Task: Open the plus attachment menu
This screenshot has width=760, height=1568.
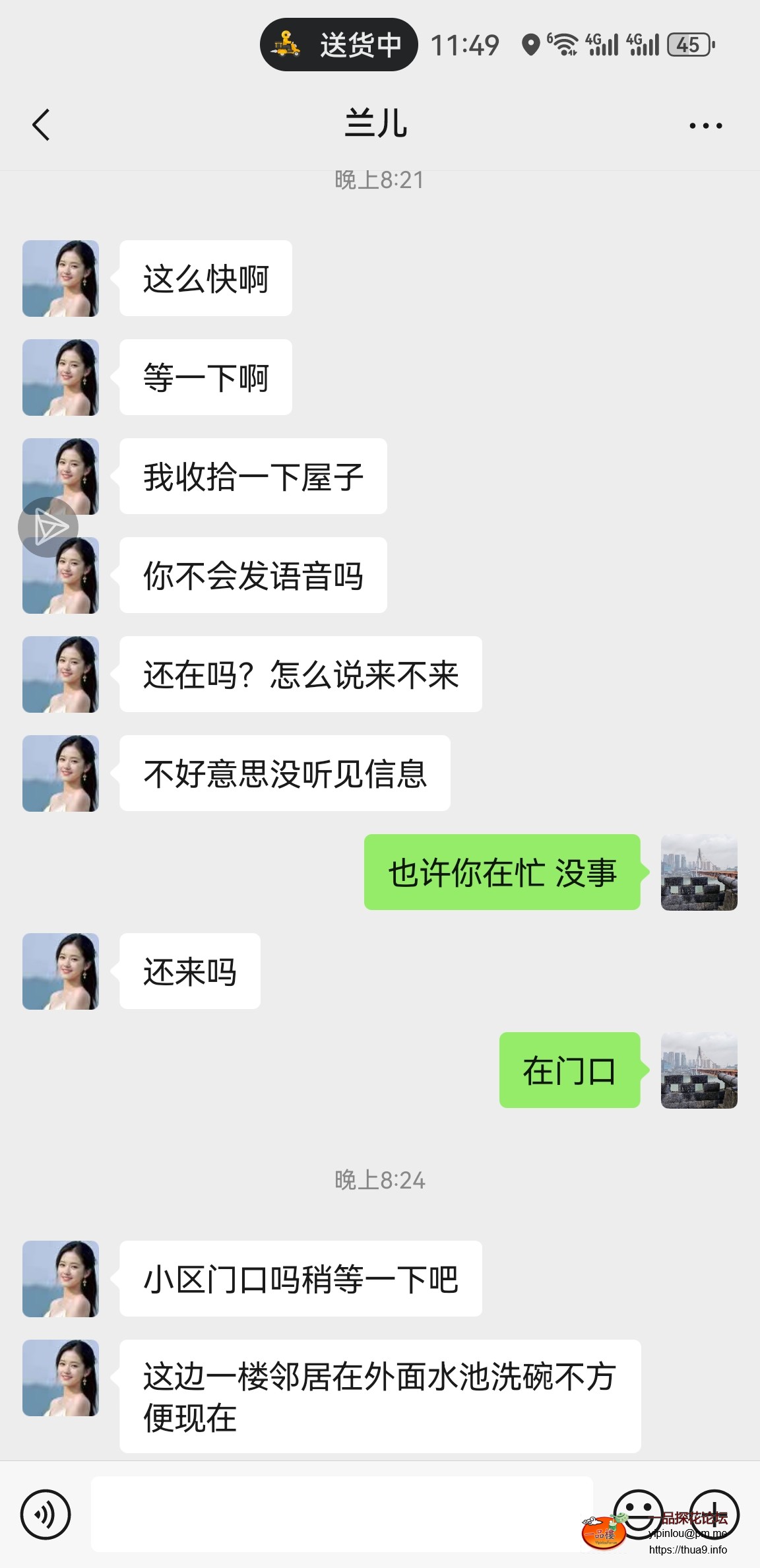Action: point(714,1513)
